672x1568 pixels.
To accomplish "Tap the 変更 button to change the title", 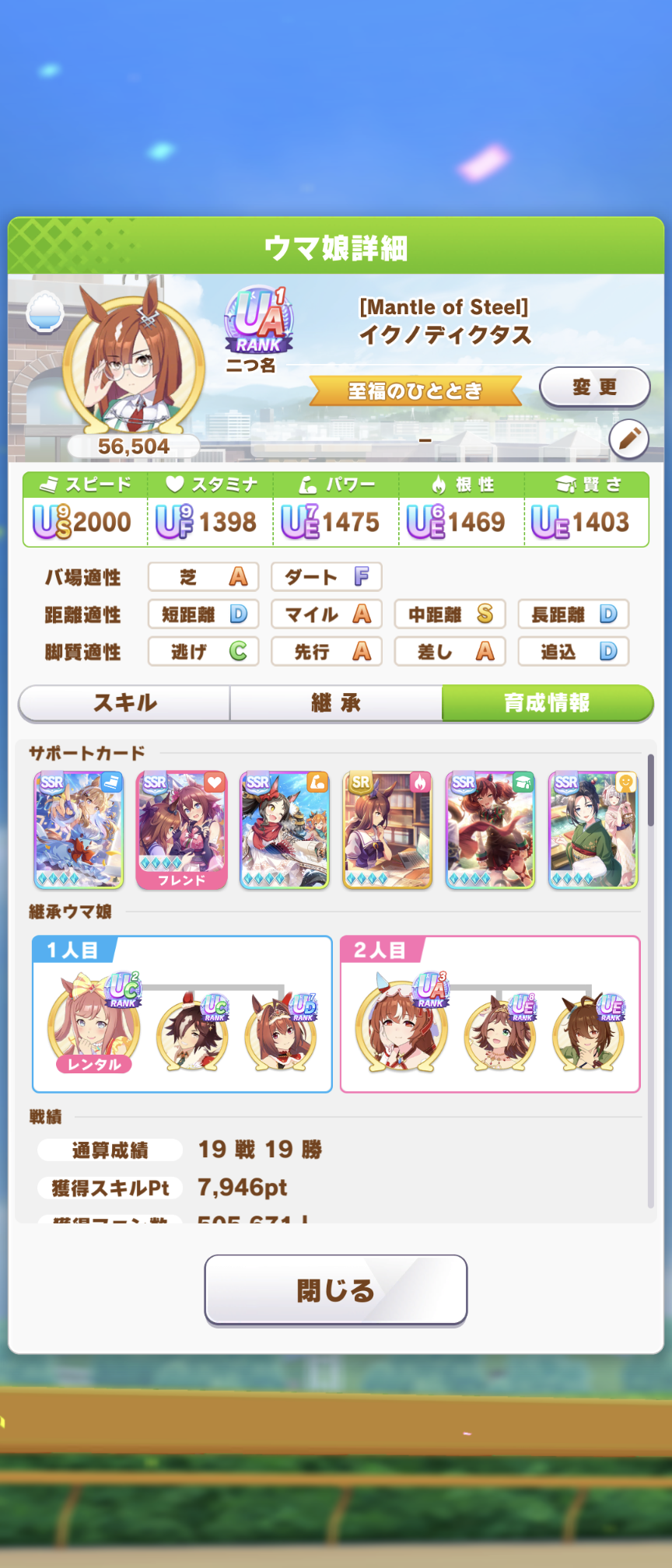I will click(594, 387).
